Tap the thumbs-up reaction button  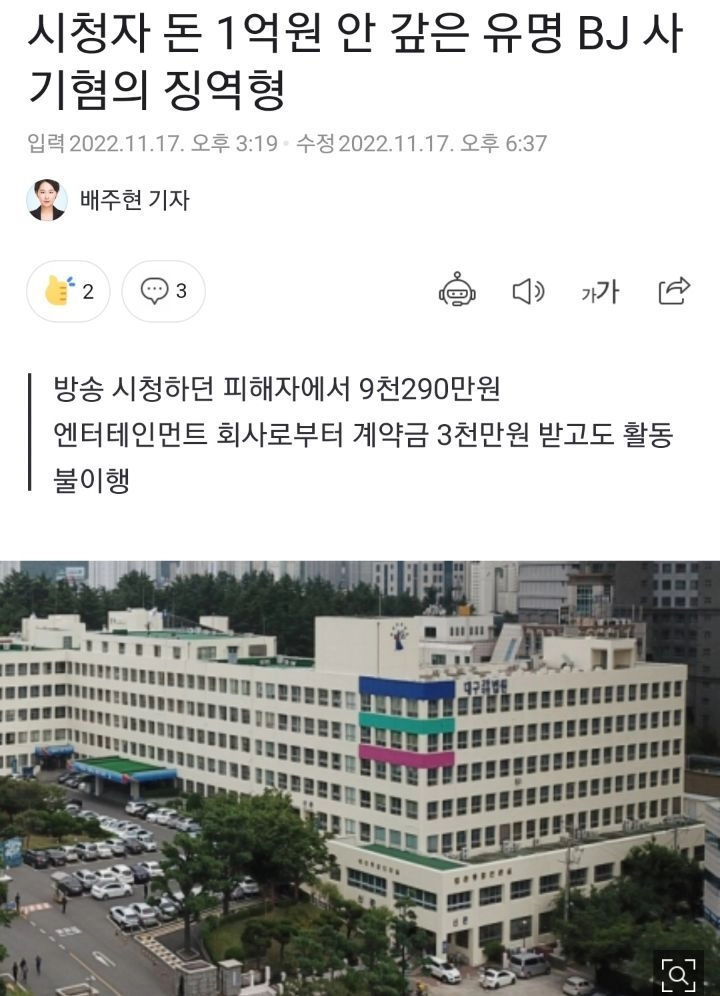(x=68, y=291)
